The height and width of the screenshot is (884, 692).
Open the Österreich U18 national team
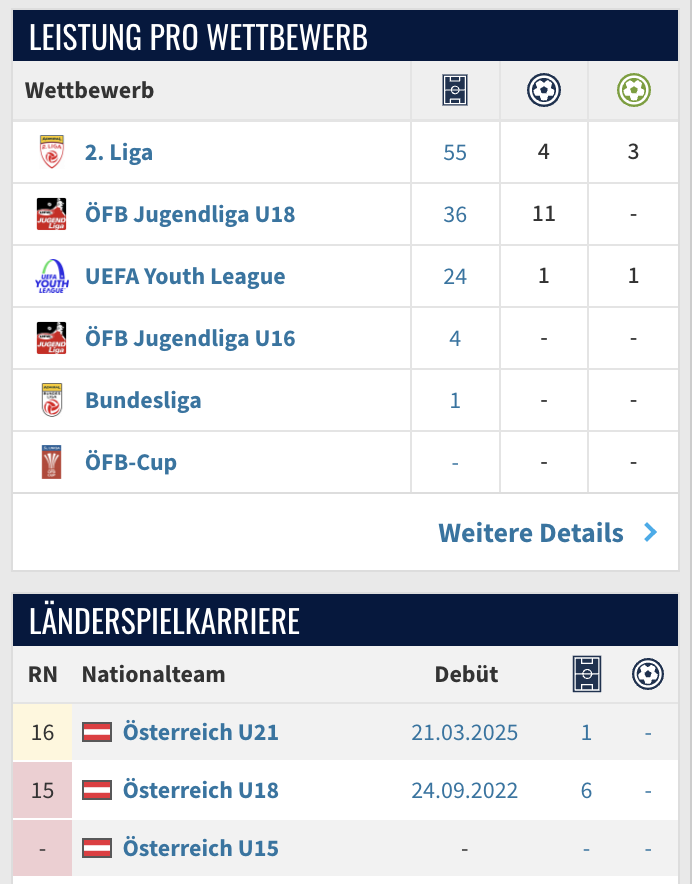(200, 790)
